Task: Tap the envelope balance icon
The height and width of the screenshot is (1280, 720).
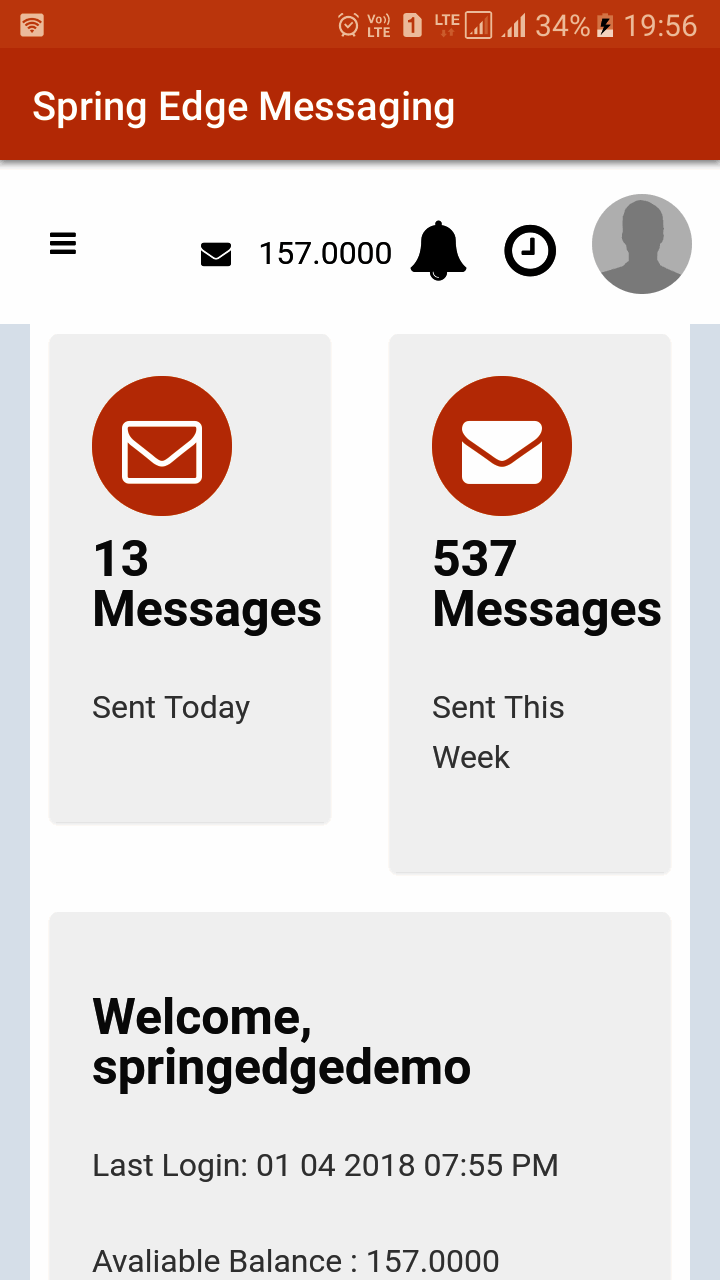Action: point(216,254)
